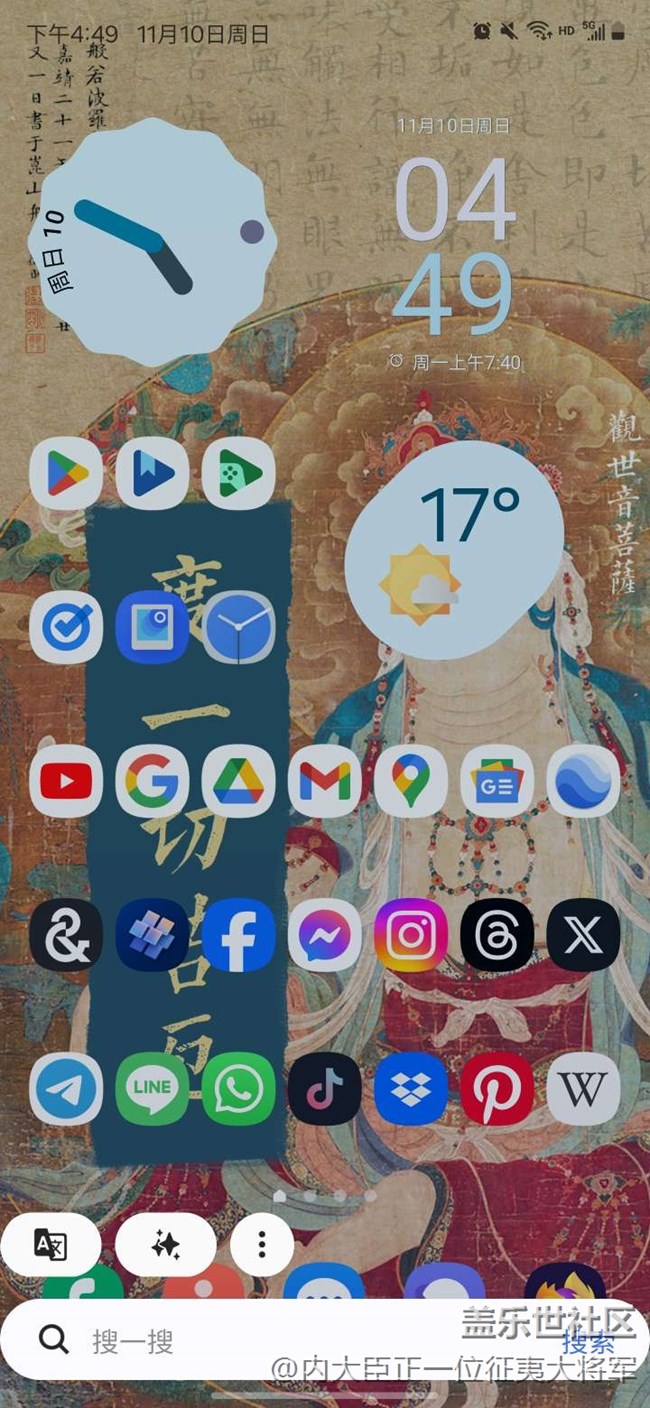Open Google Maps
Screen dimensions: 650x1408
[x=411, y=781]
